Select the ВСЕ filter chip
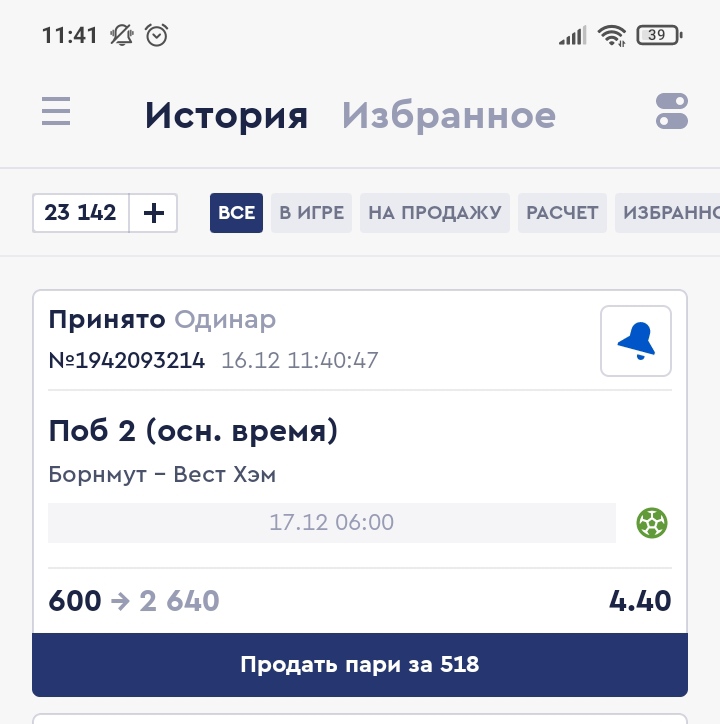The image size is (720, 724). click(236, 213)
